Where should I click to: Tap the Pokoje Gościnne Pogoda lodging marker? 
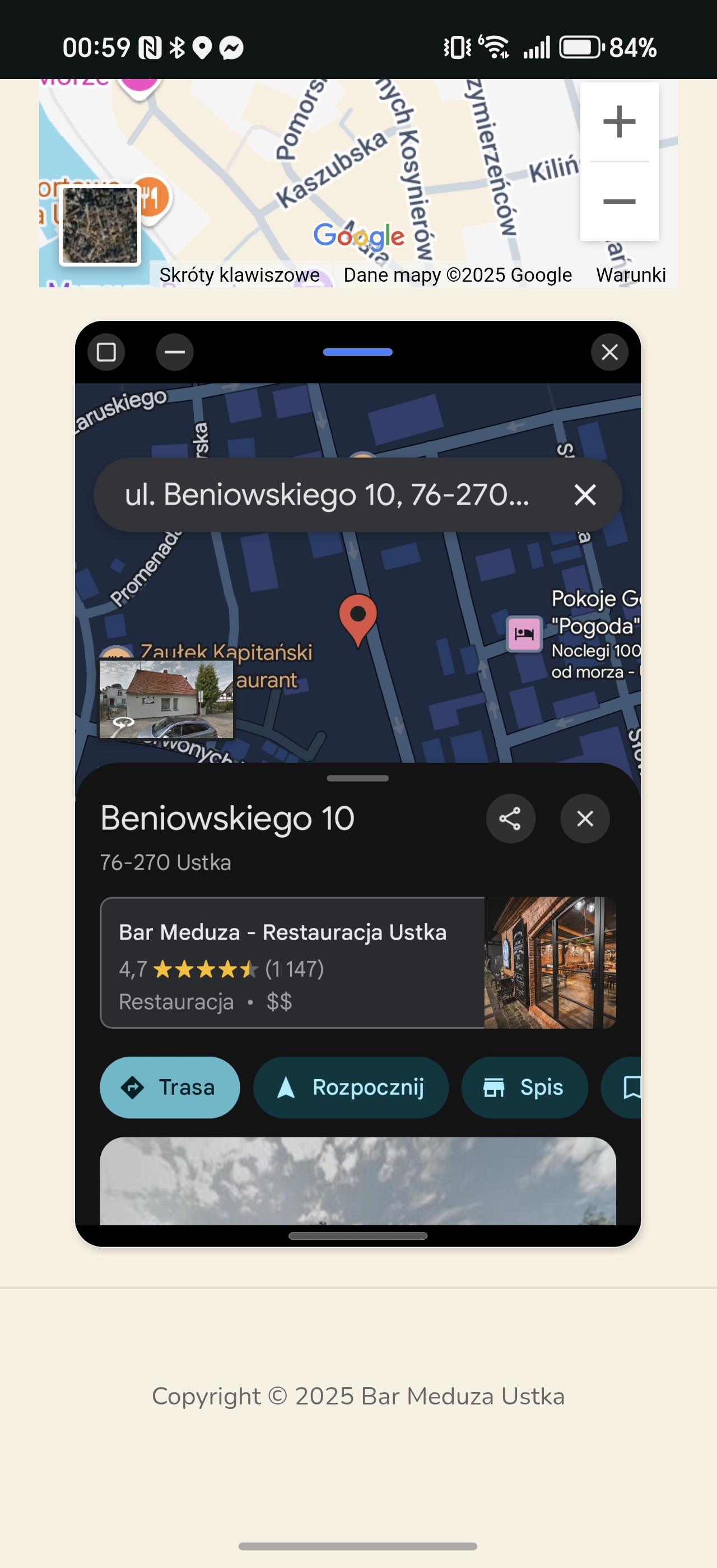point(524,634)
